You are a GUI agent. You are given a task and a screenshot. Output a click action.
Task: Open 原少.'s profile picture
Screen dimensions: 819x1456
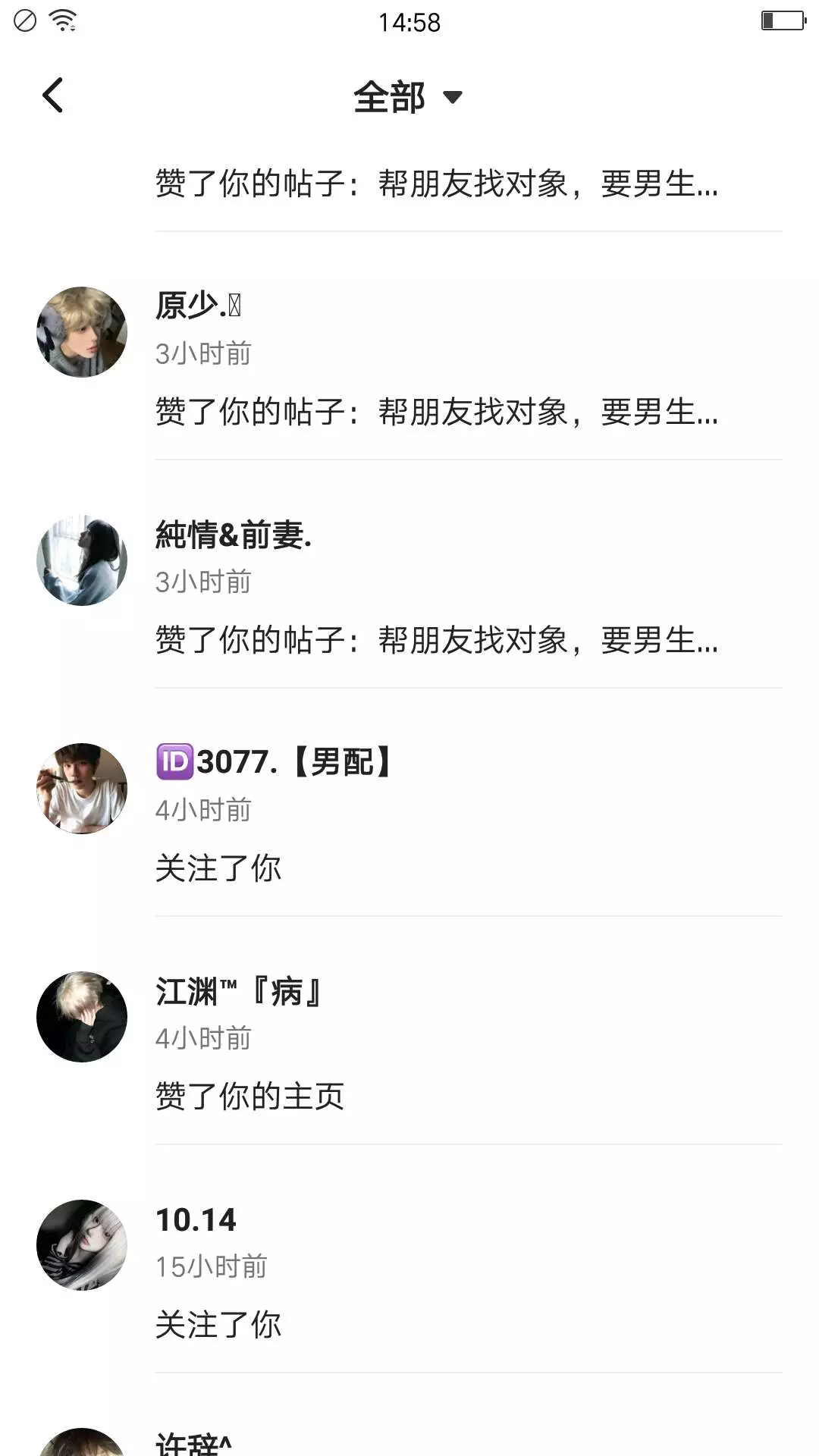82,332
